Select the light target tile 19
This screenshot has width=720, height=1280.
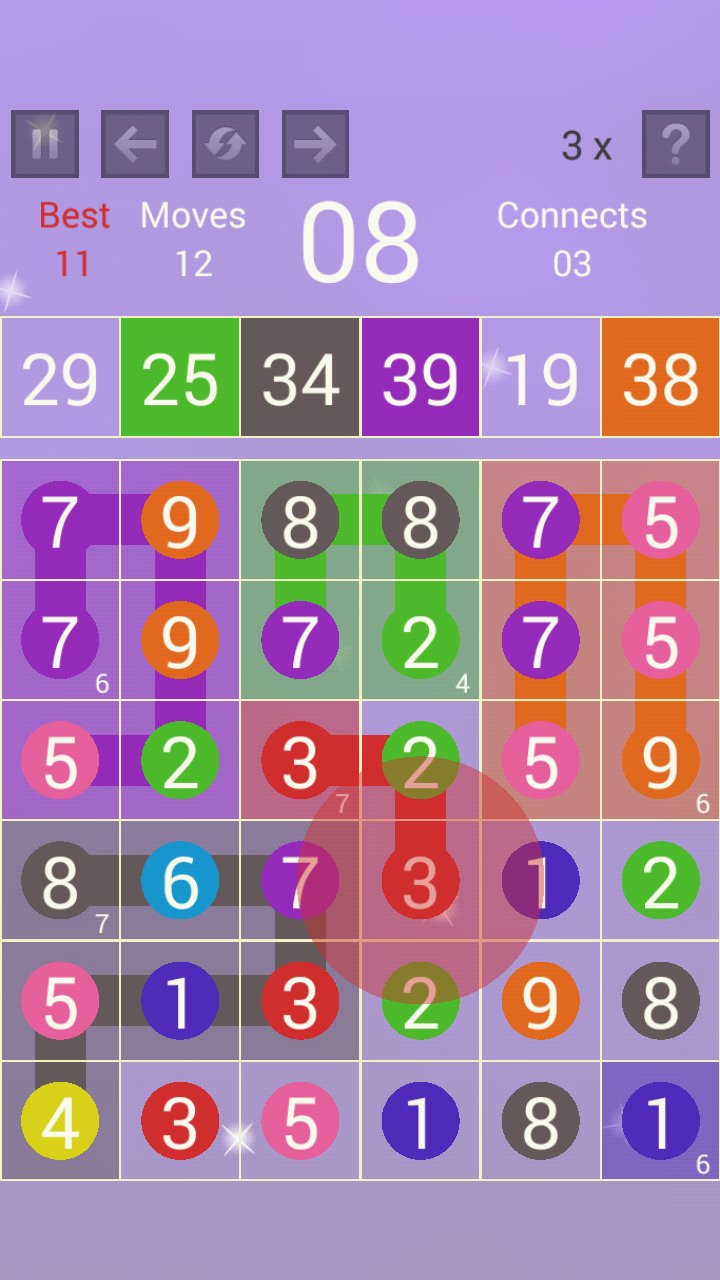pyautogui.click(x=540, y=377)
